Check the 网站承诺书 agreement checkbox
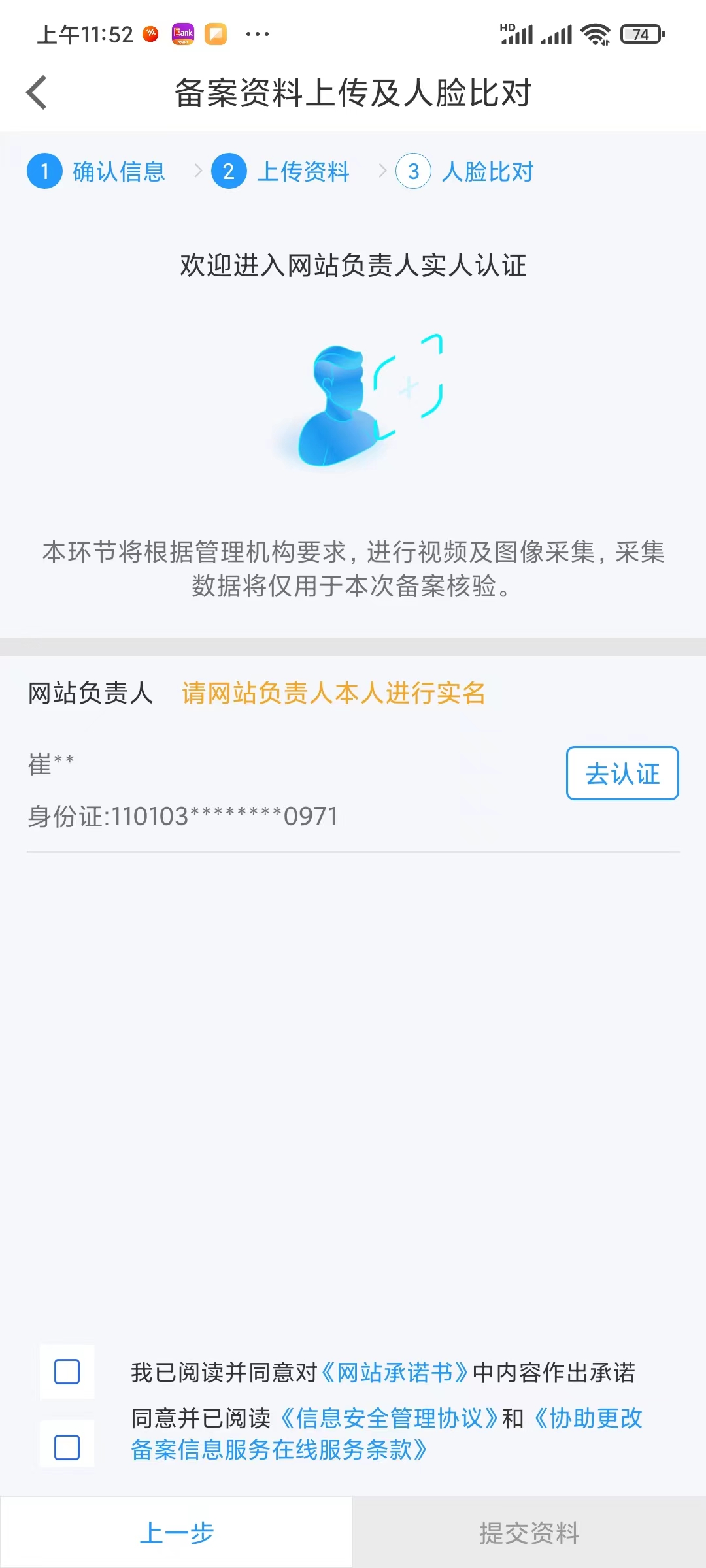Screen dimensions: 706x1568 coord(67,1372)
